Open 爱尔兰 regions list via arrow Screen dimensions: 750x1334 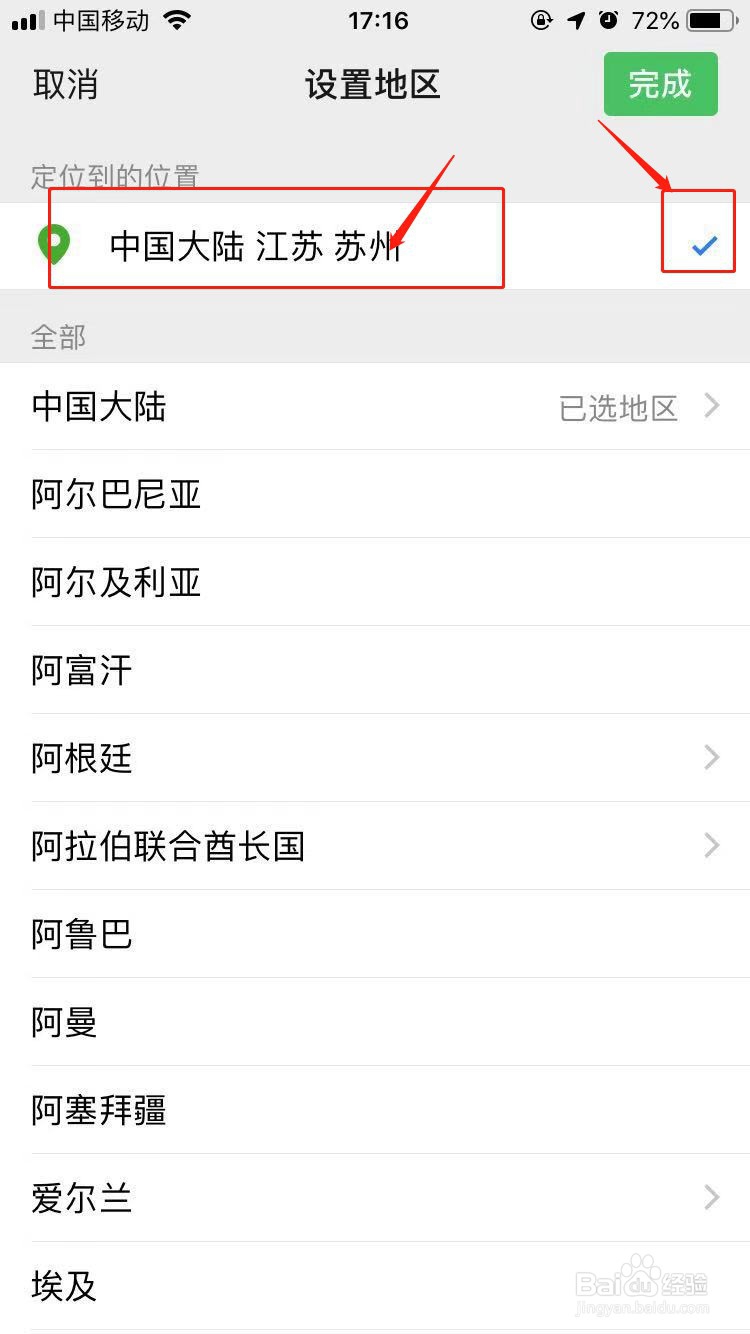711,1198
